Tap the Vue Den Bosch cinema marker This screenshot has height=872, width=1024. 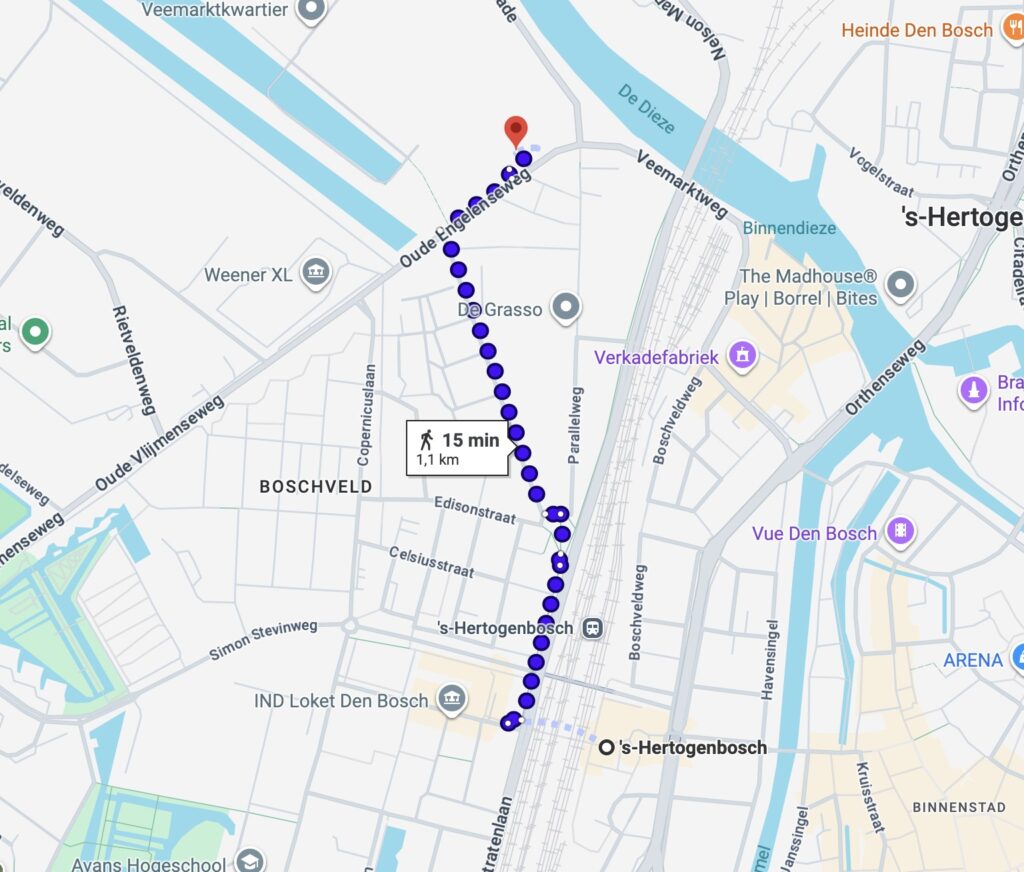click(901, 531)
